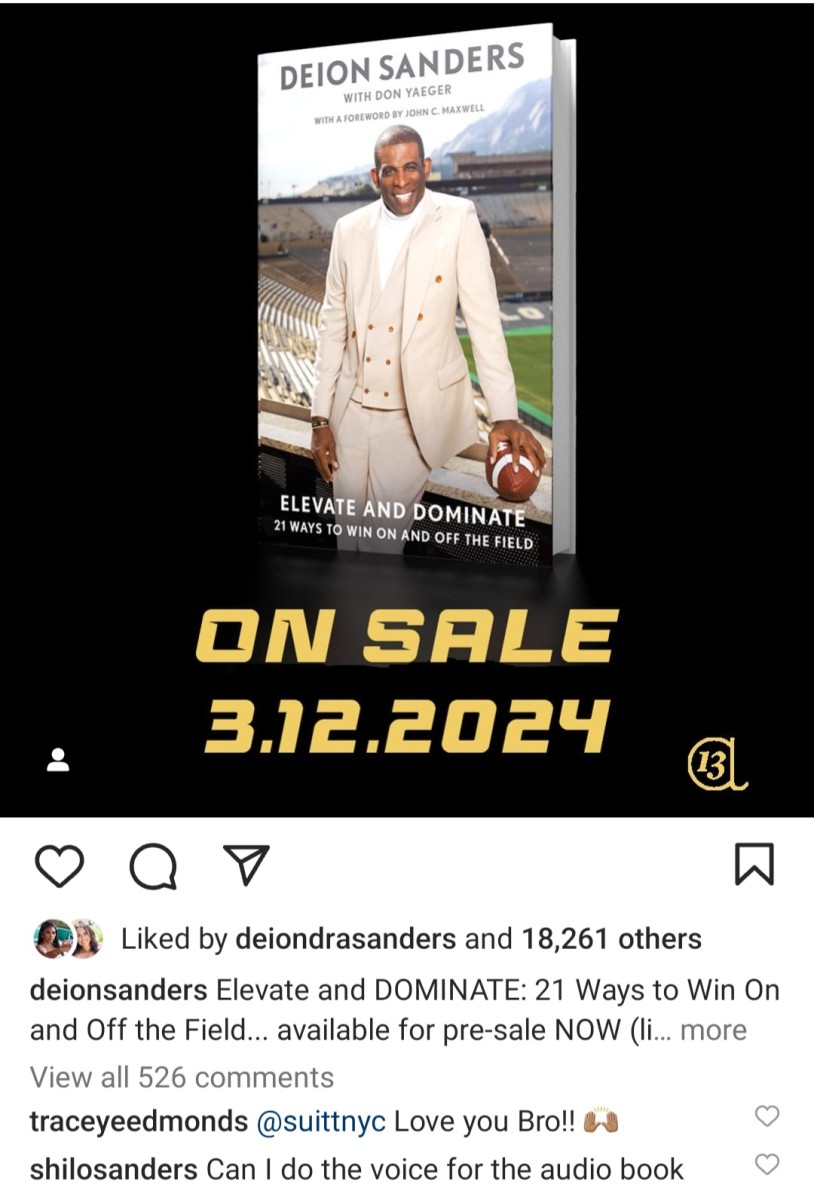Open comments on this post
This screenshot has width=814, height=1200.
click(152, 866)
